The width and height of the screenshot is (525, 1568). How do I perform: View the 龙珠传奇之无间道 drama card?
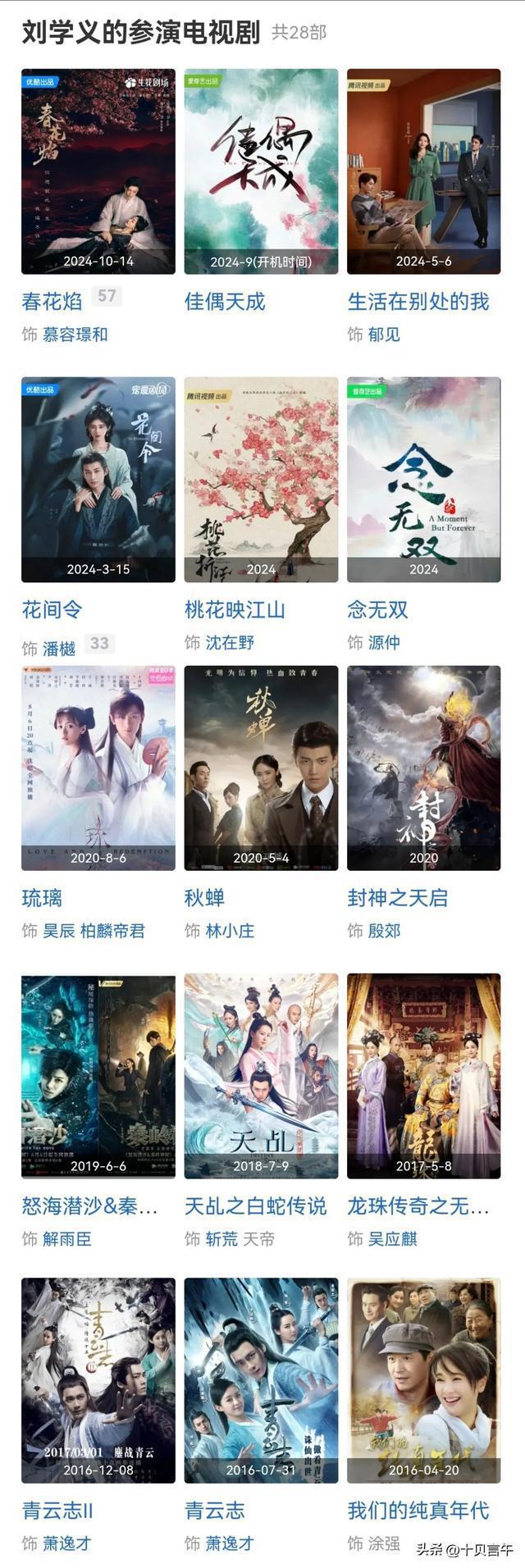[423, 1075]
